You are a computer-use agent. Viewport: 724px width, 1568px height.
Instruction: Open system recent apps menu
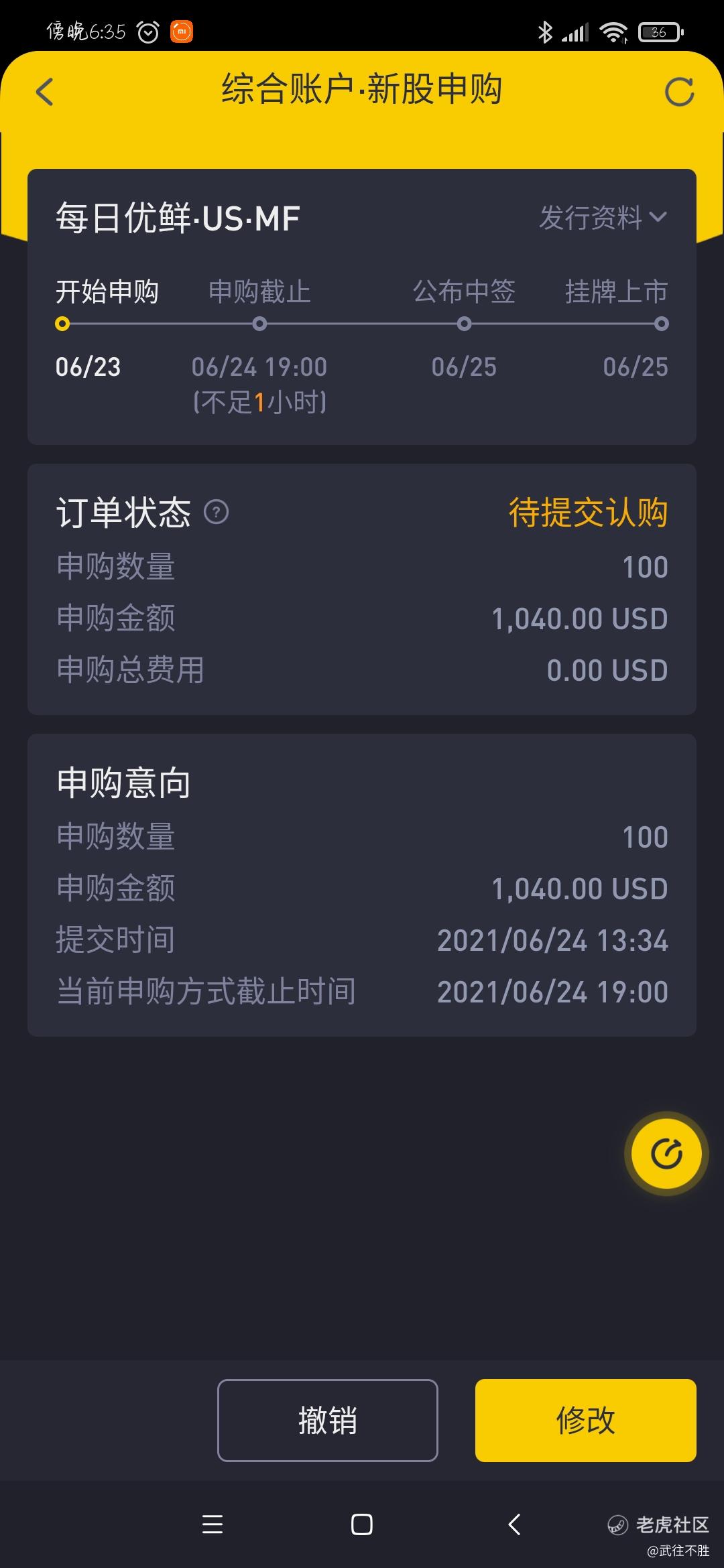pos(212,1524)
